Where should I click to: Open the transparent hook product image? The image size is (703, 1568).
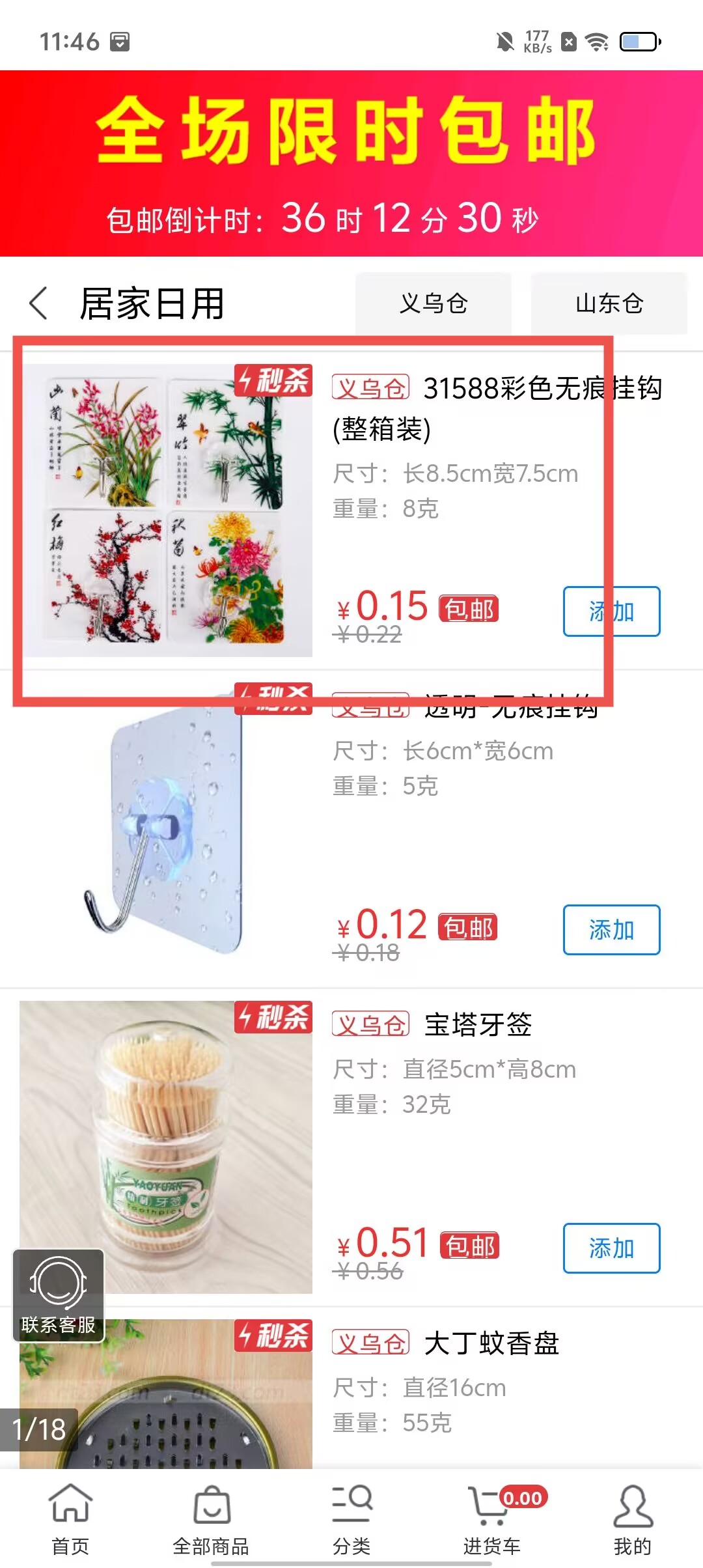[166, 833]
